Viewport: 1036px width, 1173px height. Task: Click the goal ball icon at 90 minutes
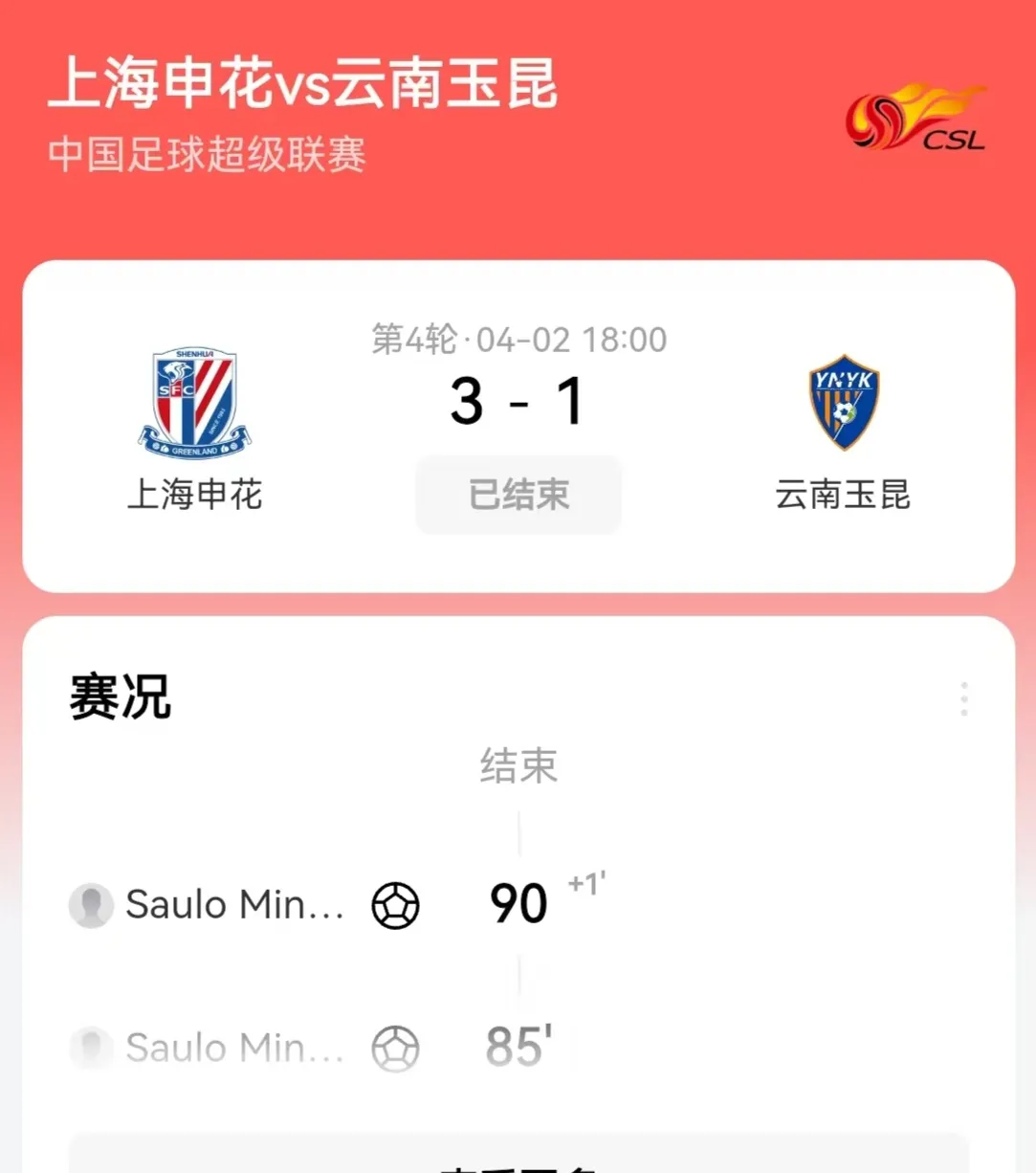pyautogui.click(x=394, y=903)
